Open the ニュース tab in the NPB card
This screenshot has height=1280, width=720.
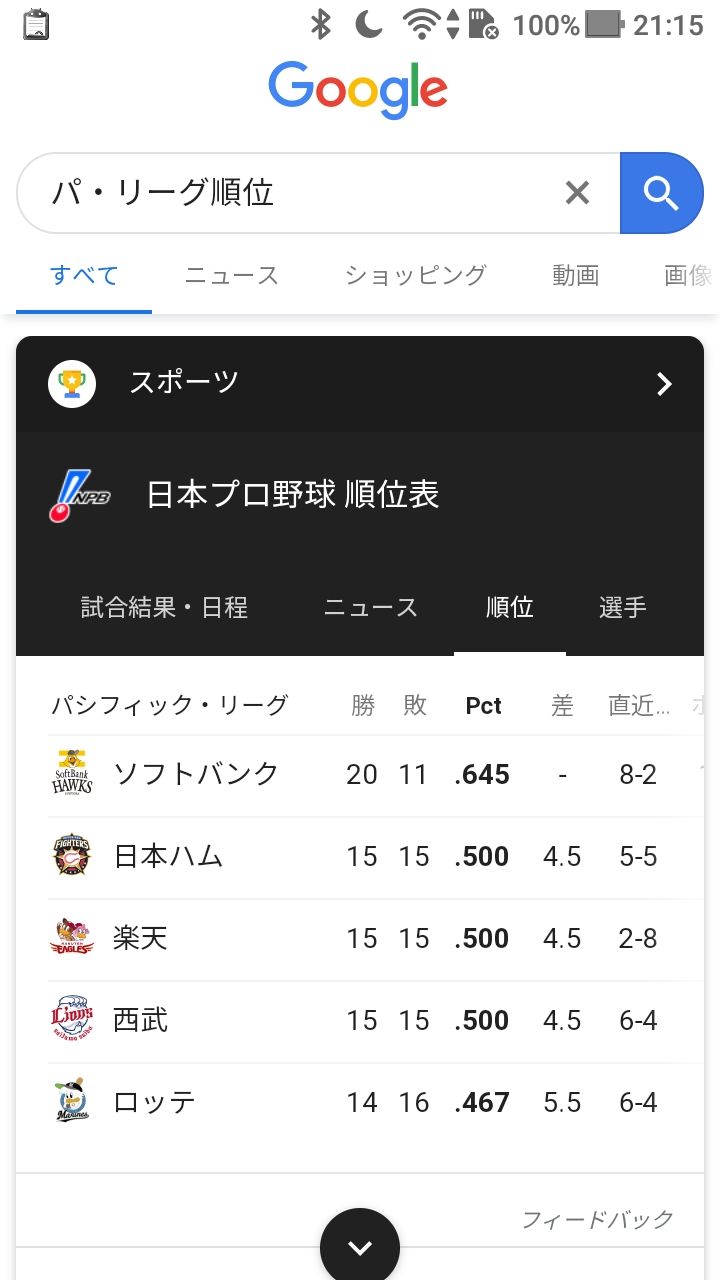pyautogui.click(x=370, y=607)
